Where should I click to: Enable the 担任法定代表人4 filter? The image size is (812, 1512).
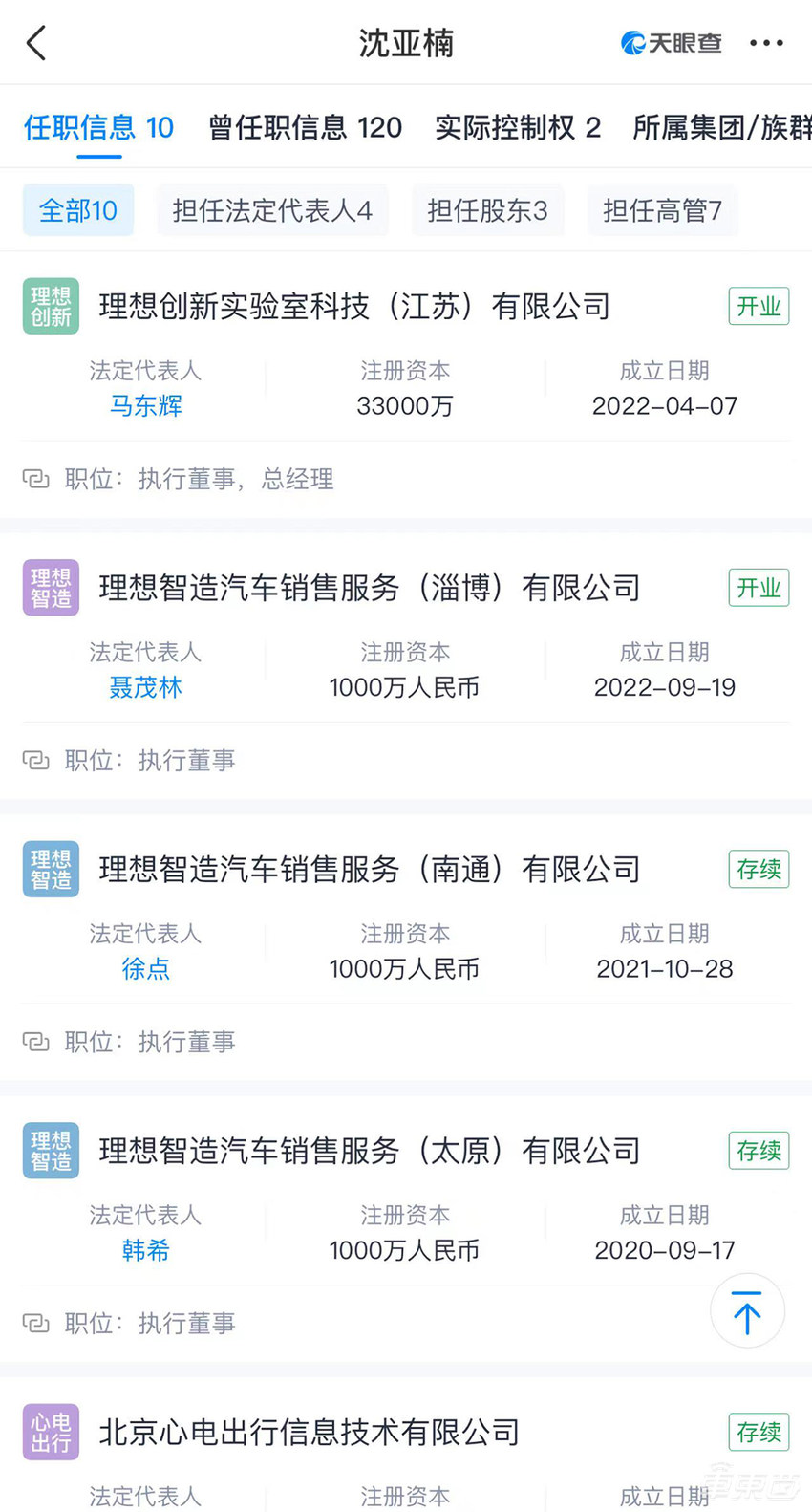pos(272,209)
